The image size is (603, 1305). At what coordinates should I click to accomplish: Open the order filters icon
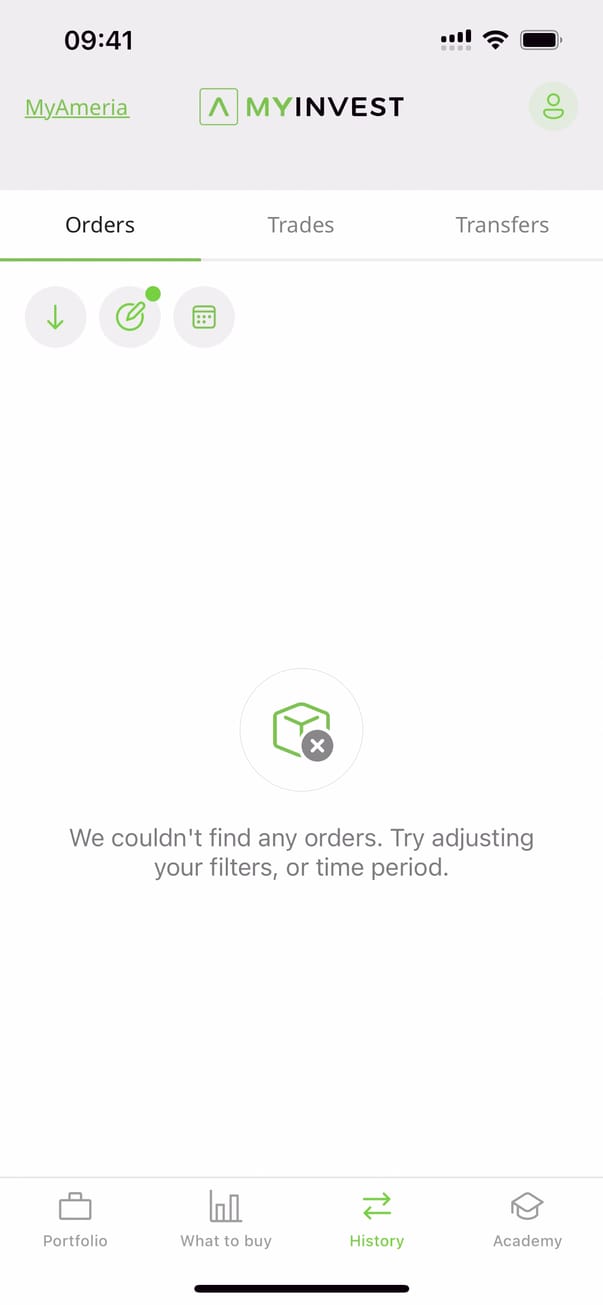click(130, 318)
